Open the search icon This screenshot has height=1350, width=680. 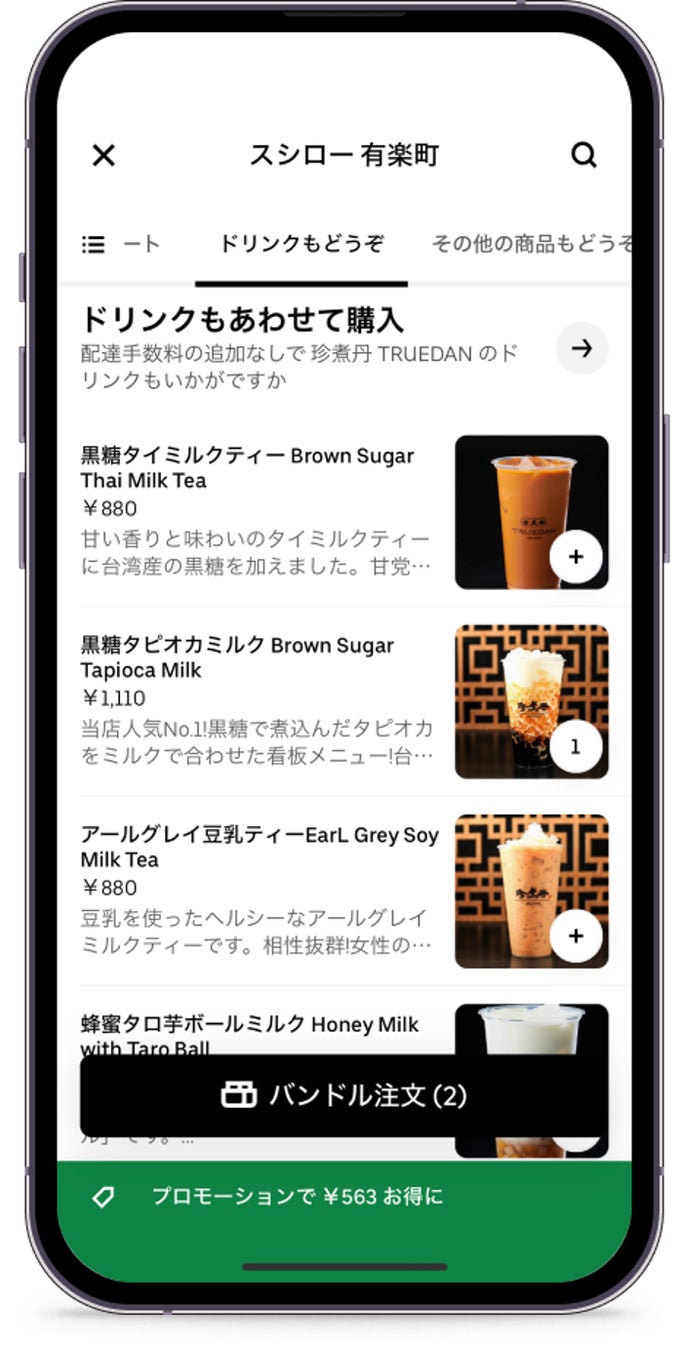pos(583,155)
